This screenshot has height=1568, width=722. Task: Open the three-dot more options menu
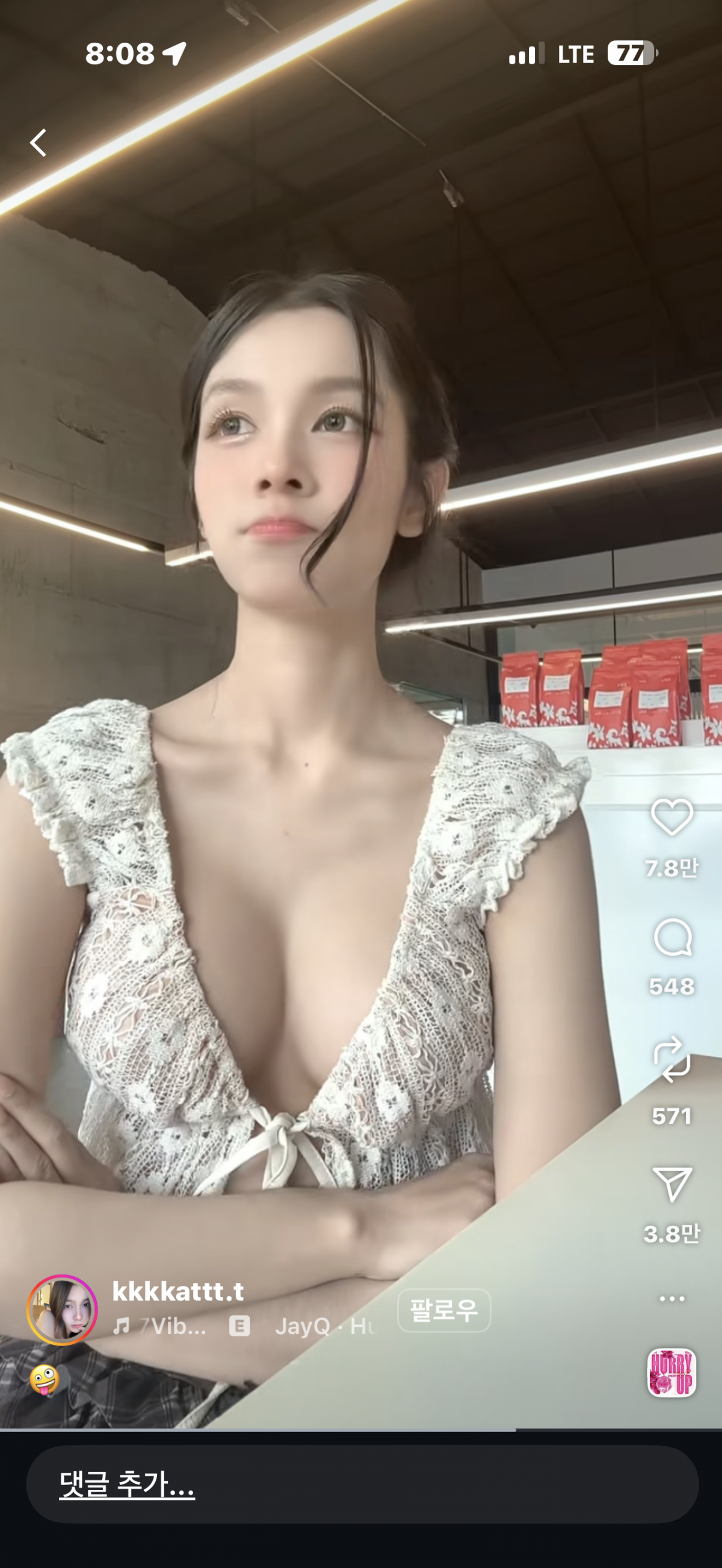671,1299
